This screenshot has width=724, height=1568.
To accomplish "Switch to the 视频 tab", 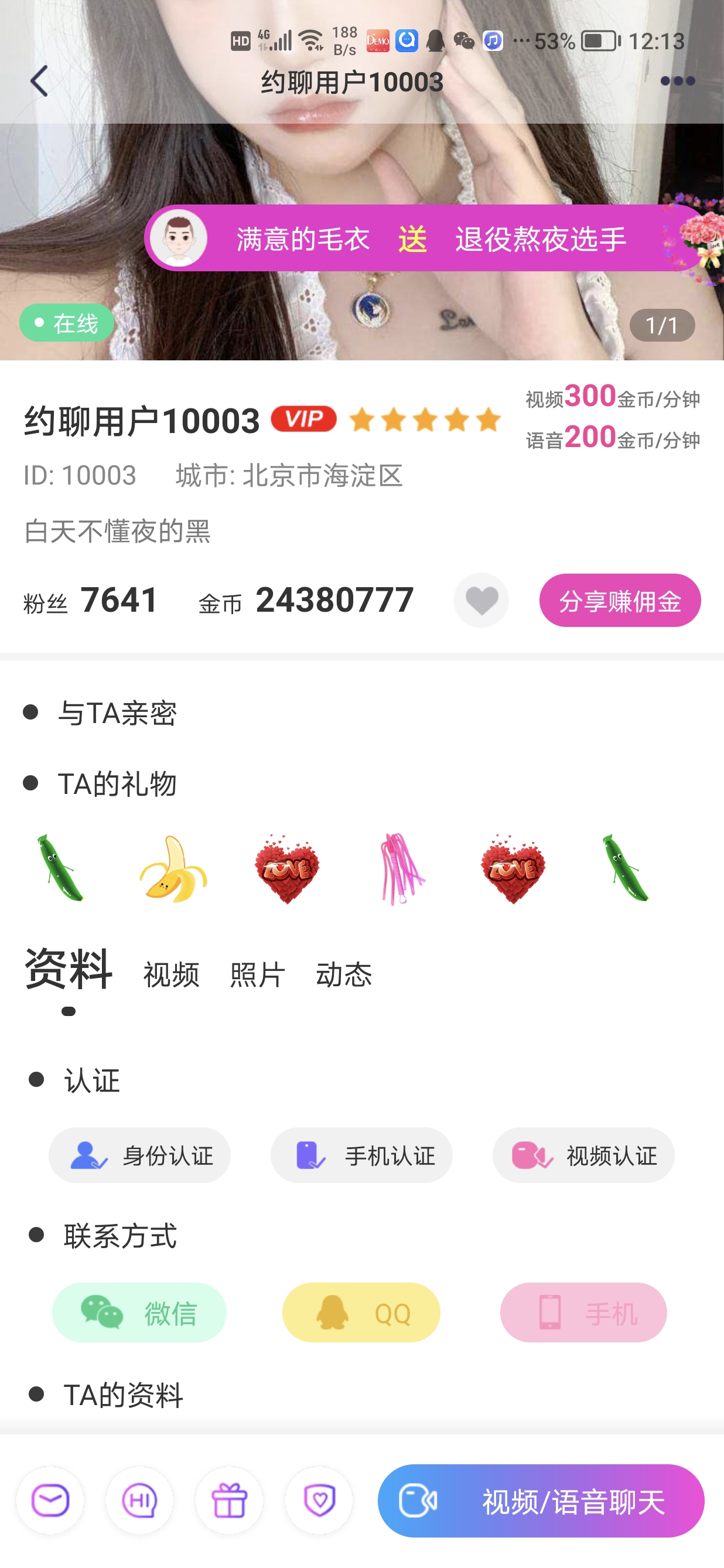I will tap(171, 974).
